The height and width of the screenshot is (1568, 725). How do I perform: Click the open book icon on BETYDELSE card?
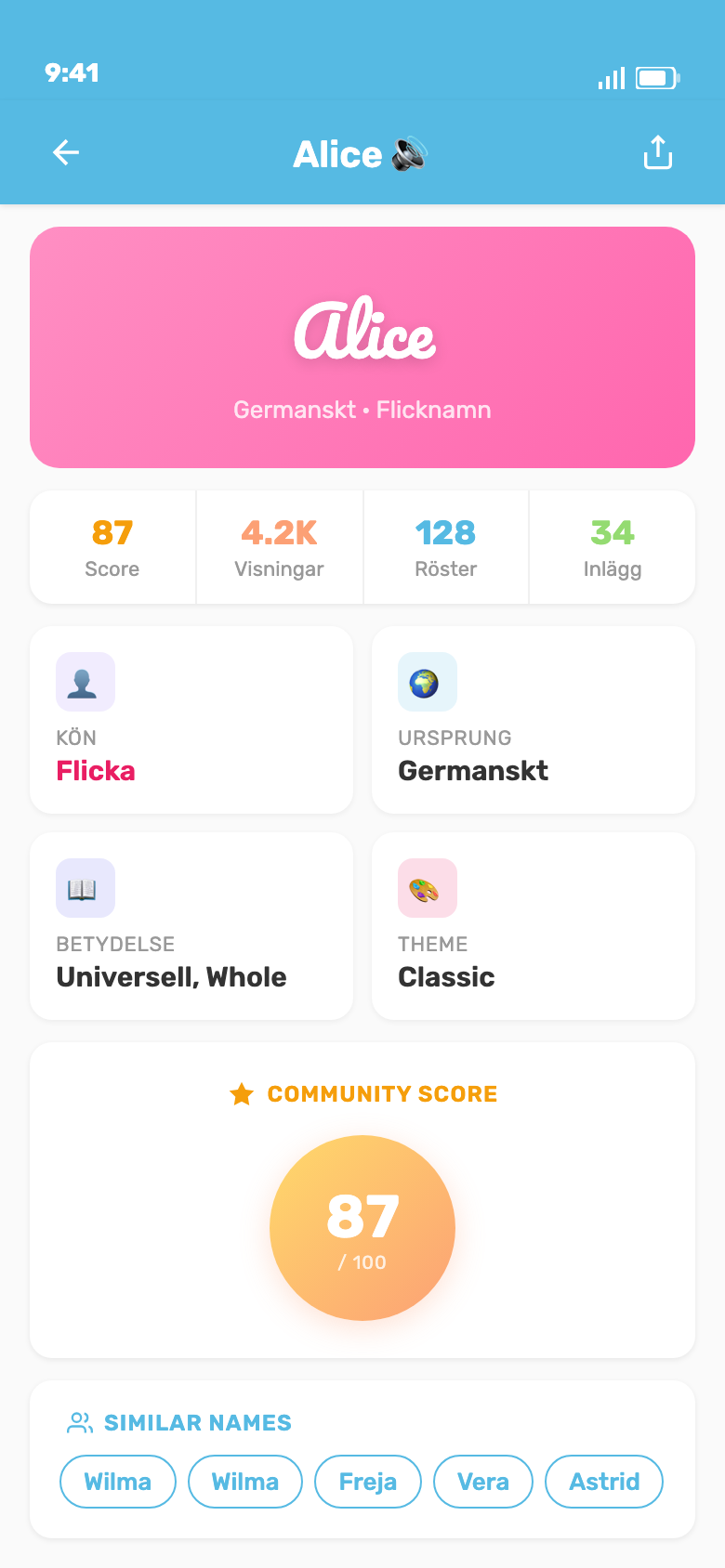click(85, 888)
